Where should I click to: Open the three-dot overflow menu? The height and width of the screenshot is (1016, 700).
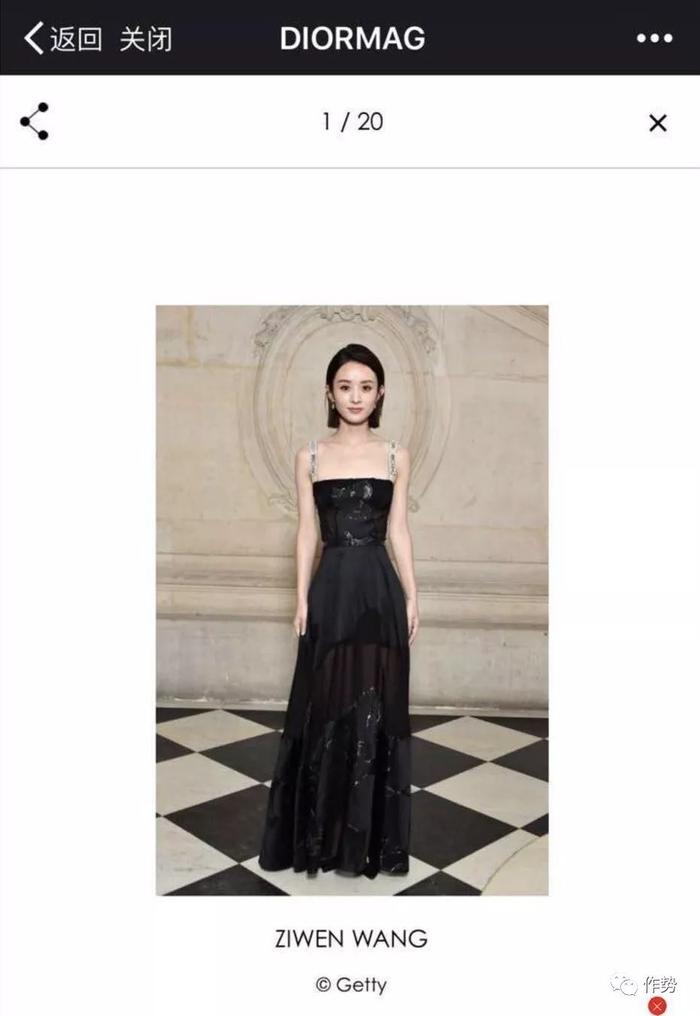tap(654, 39)
